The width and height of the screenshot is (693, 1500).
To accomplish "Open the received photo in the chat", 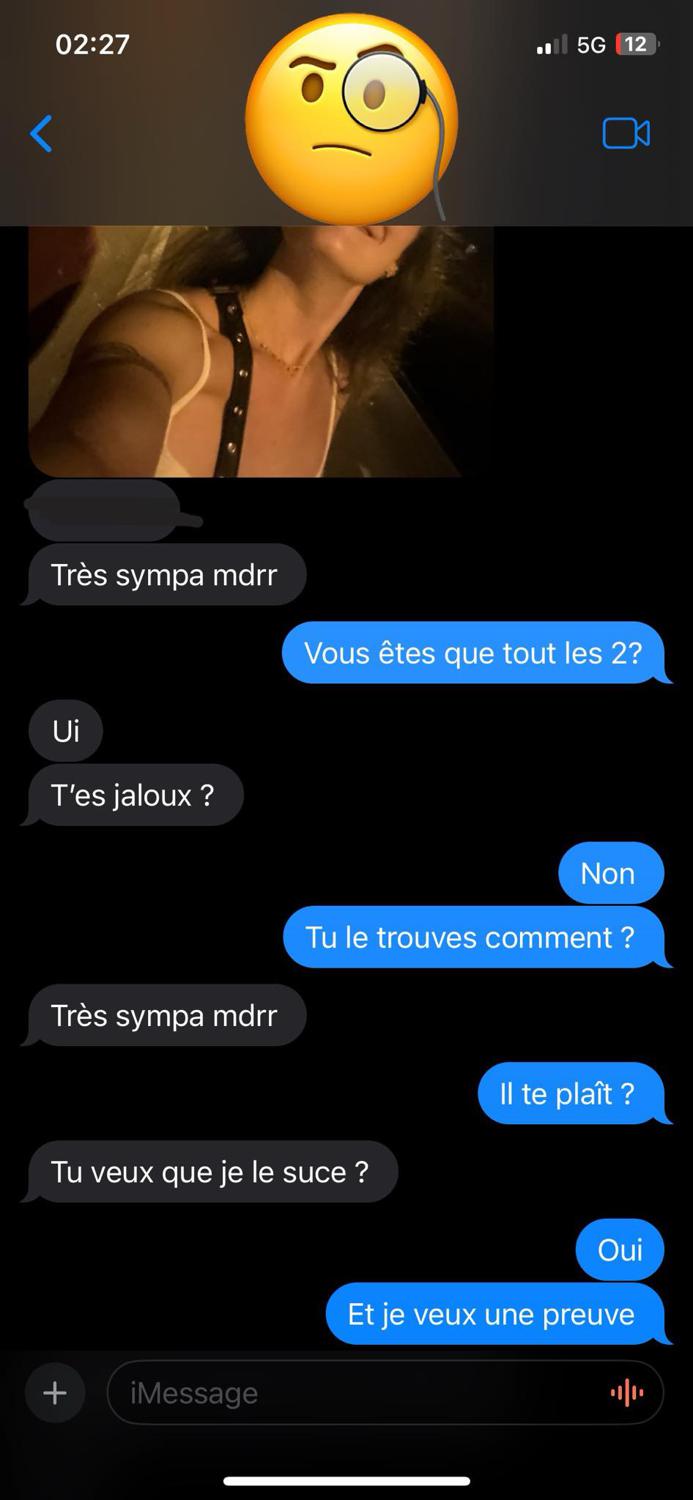I will (260, 350).
